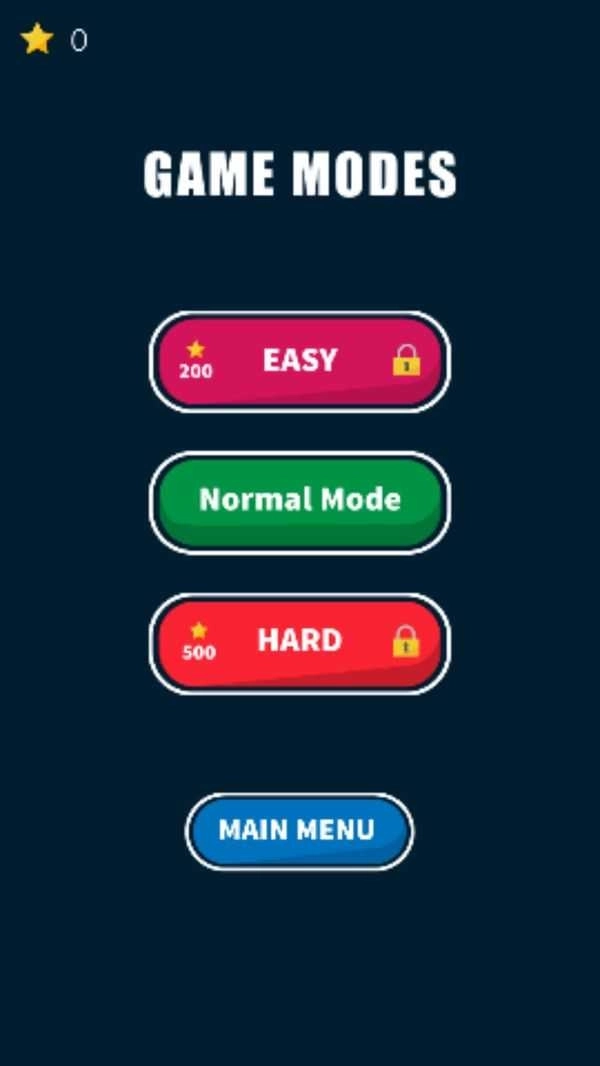Choose the locked HARD mode button
This screenshot has width=600, height=1066.
(299, 642)
